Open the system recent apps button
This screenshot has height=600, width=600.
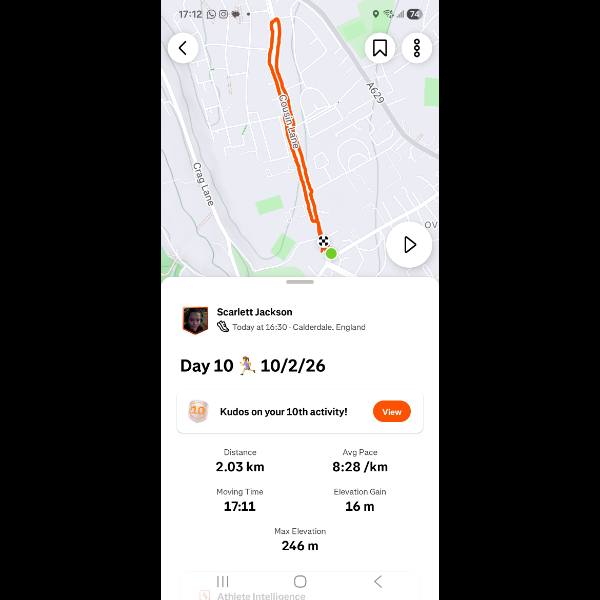(x=223, y=581)
